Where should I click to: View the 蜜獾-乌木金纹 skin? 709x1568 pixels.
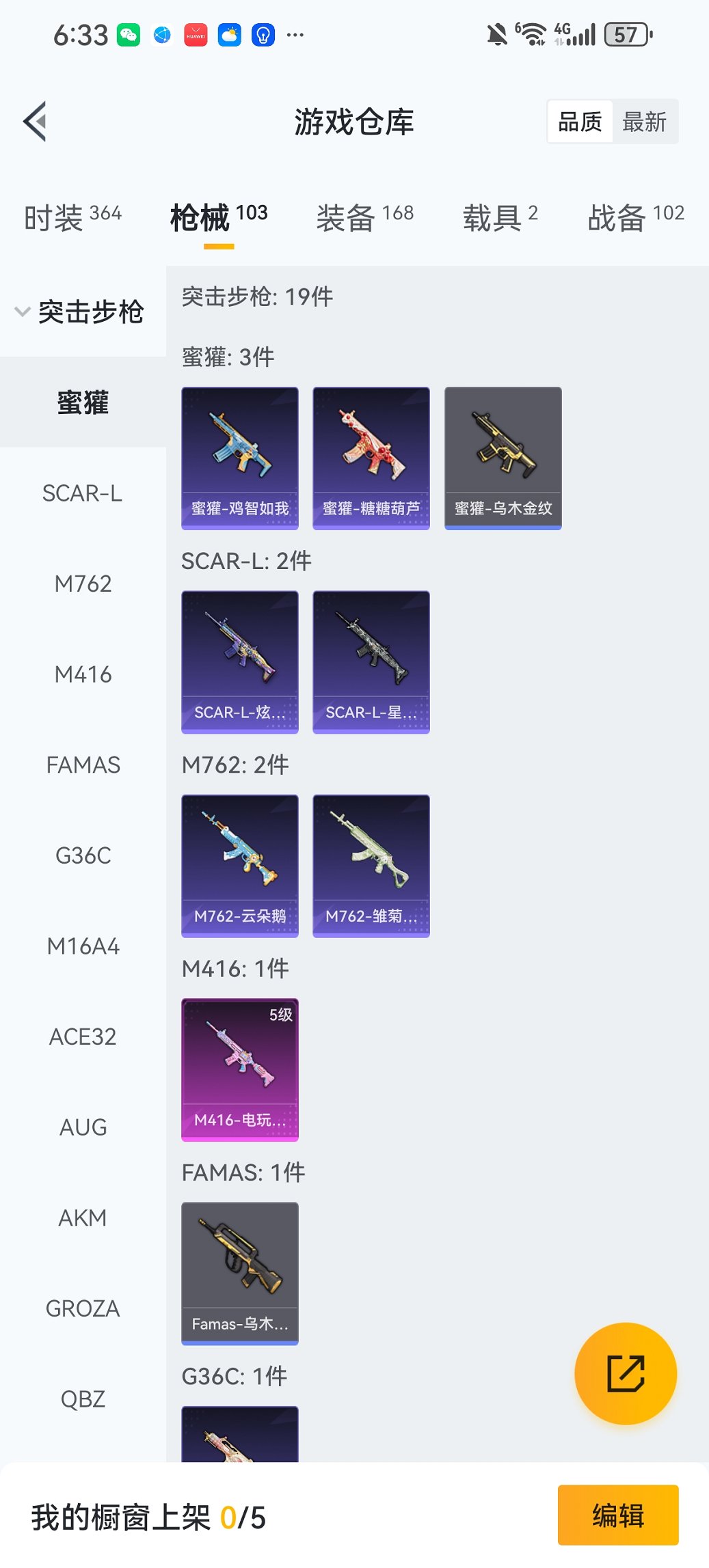(x=503, y=458)
